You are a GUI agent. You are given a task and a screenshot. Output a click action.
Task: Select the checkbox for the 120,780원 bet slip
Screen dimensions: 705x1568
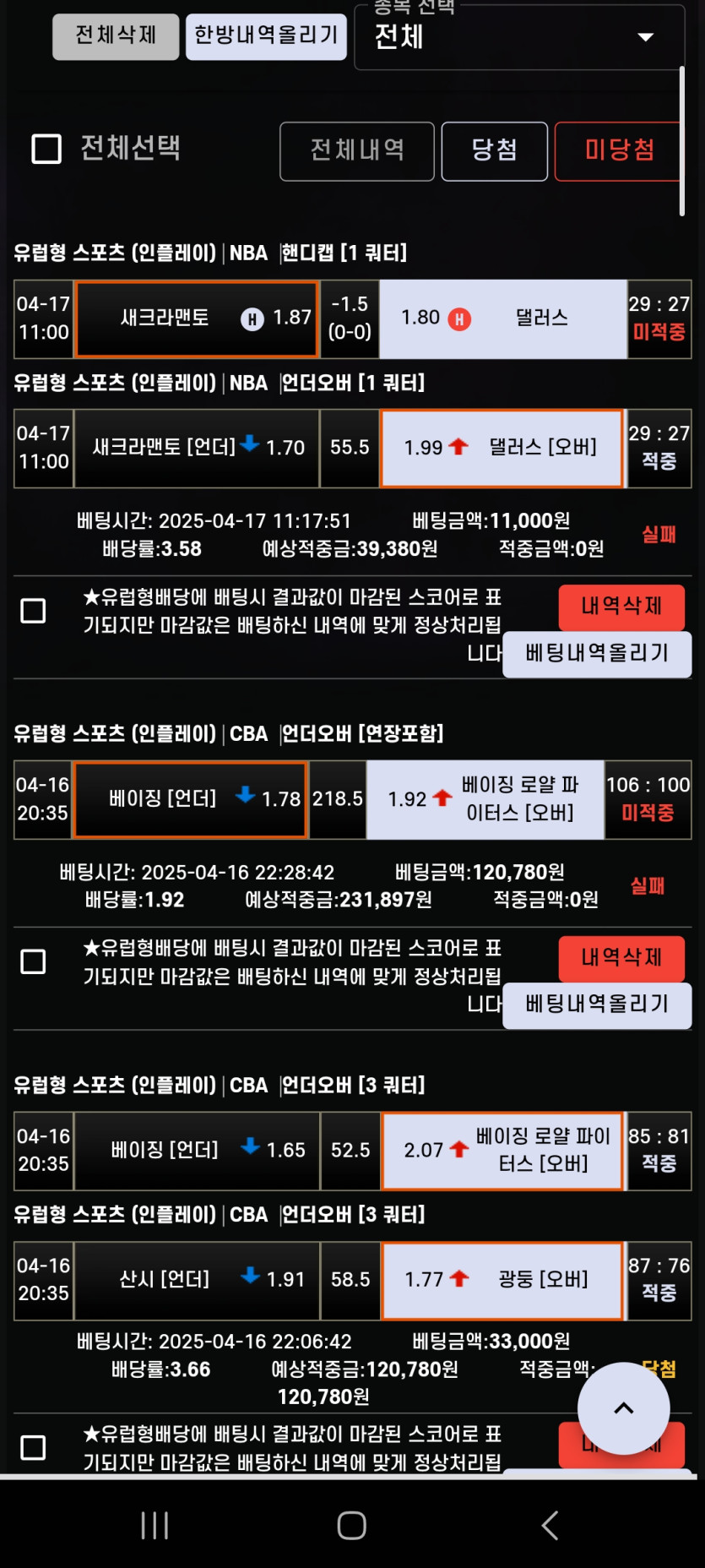pos(33,961)
